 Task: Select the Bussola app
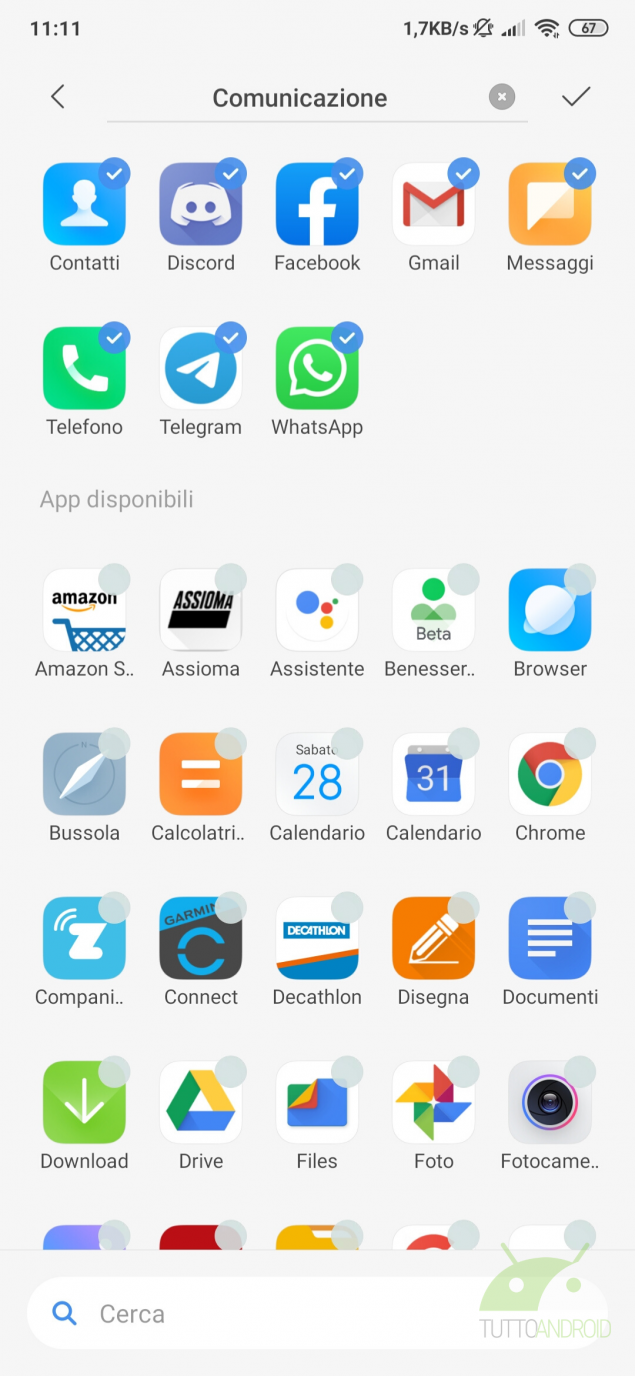84,774
